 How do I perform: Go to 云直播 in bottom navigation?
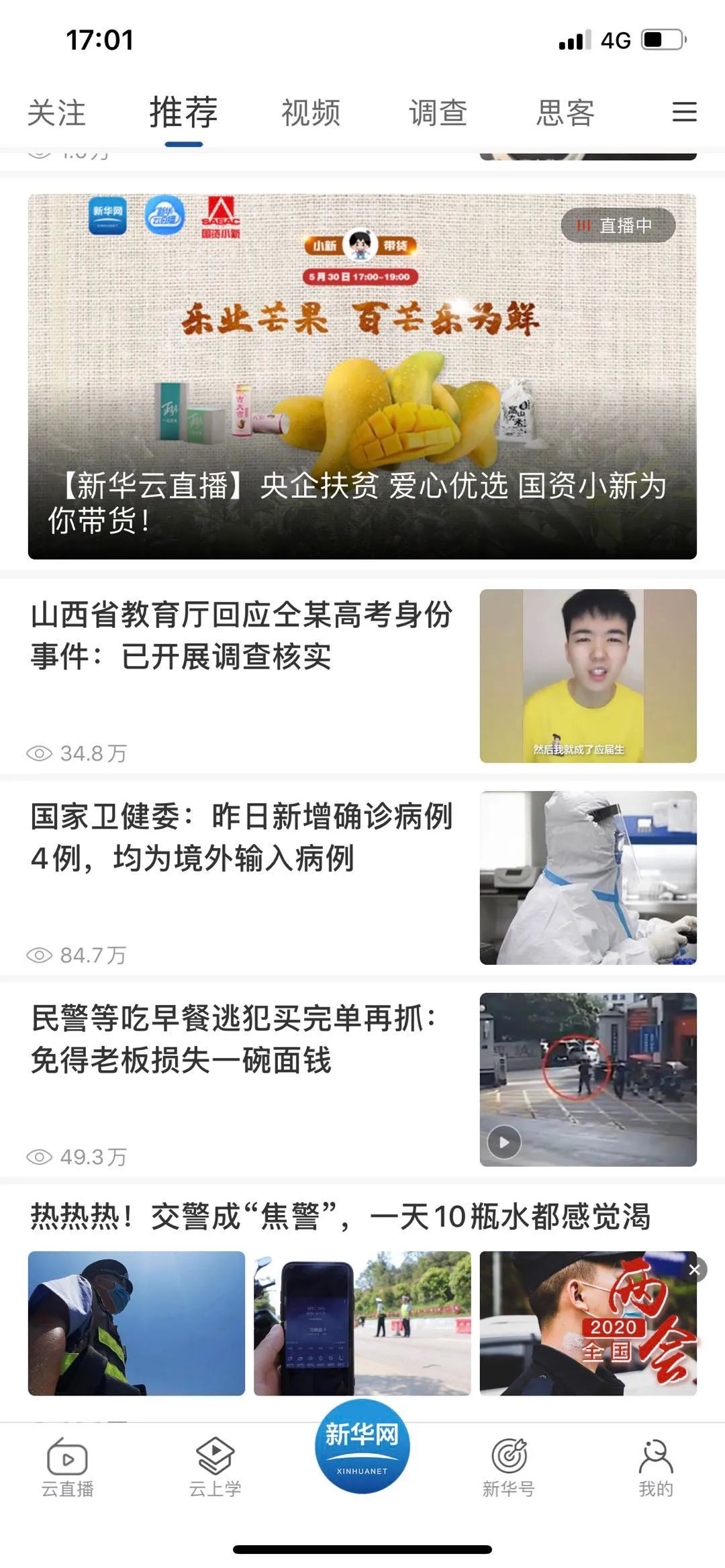tap(67, 1467)
